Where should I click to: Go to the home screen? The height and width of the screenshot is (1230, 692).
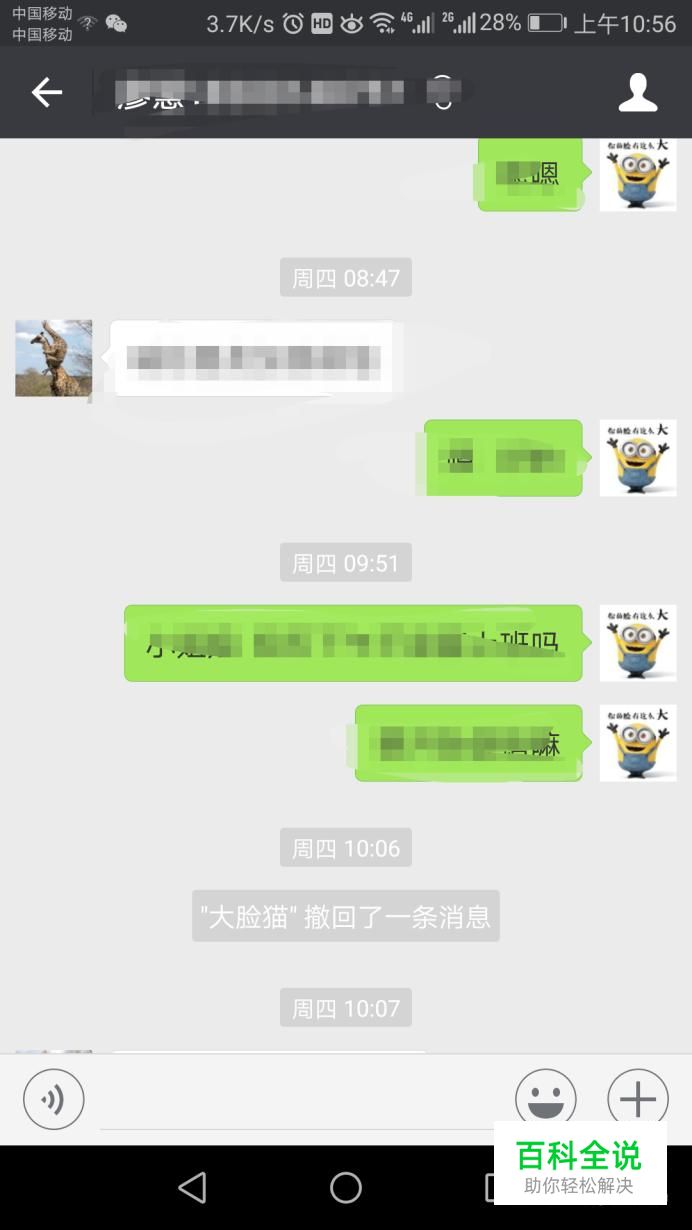pos(346,1187)
